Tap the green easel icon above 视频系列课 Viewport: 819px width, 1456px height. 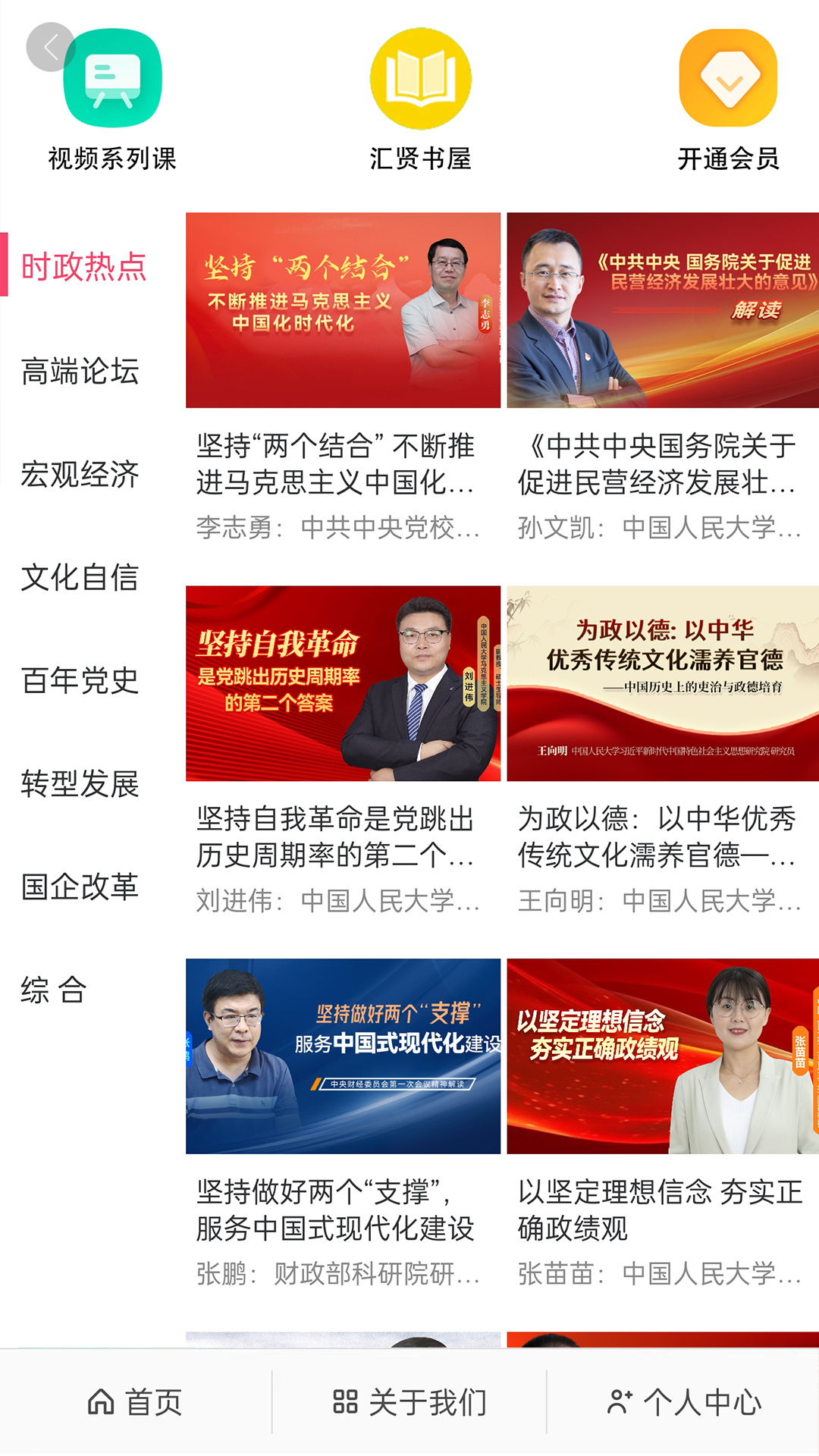(114, 80)
